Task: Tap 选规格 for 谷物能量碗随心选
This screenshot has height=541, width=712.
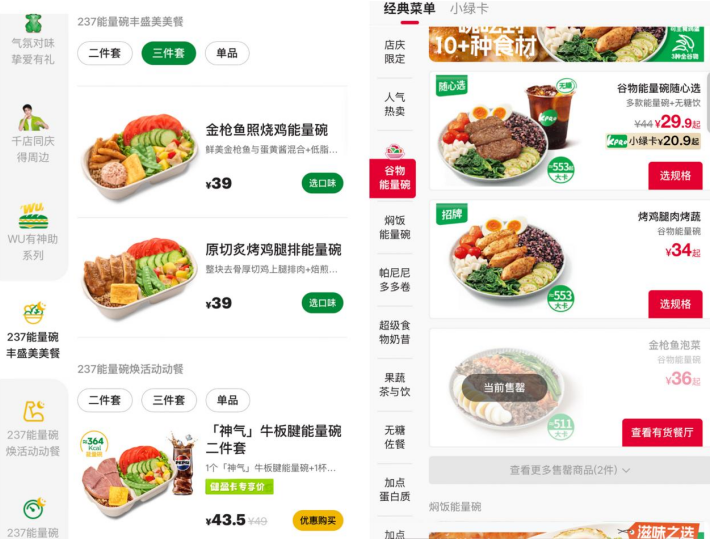Action: tap(675, 176)
